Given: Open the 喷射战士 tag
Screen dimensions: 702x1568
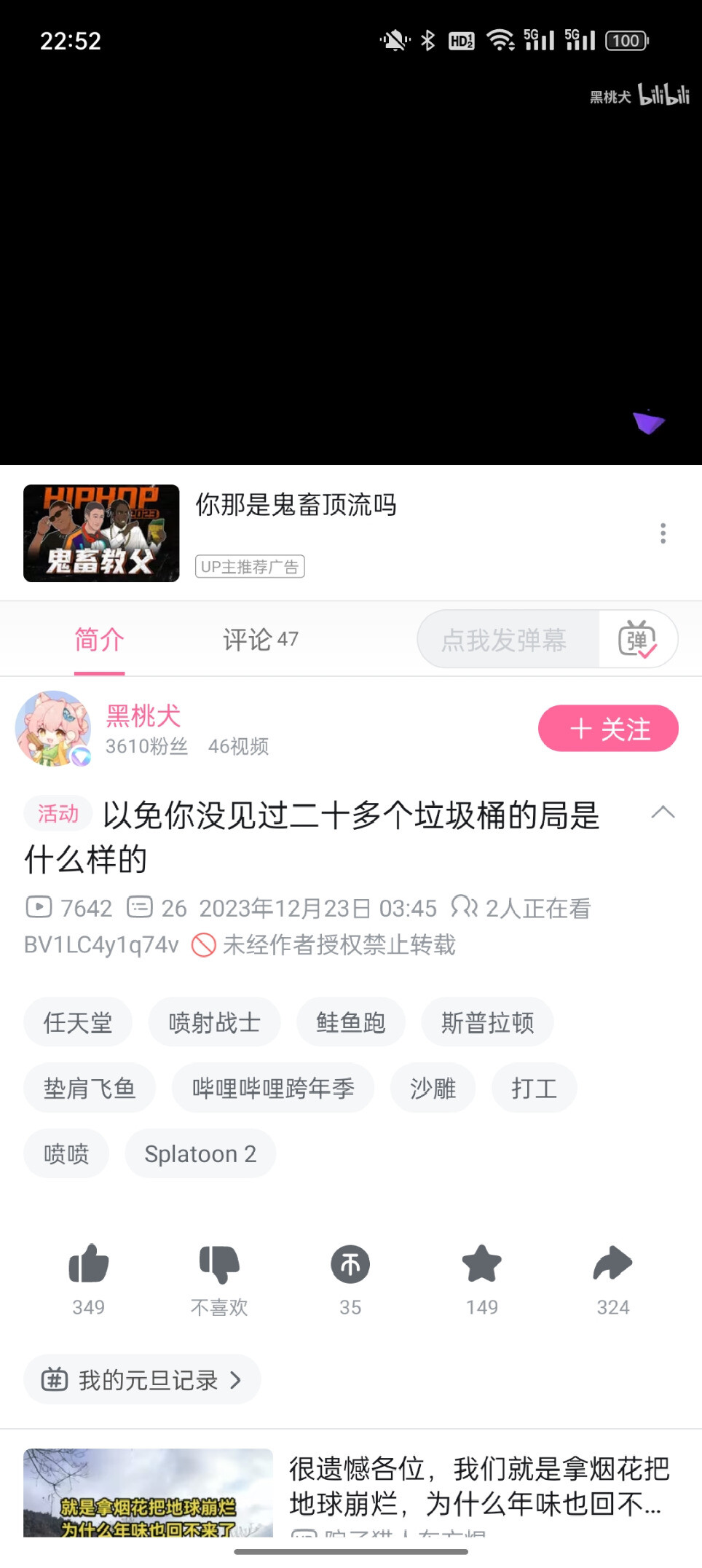Looking at the screenshot, I should pyautogui.click(x=214, y=1022).
